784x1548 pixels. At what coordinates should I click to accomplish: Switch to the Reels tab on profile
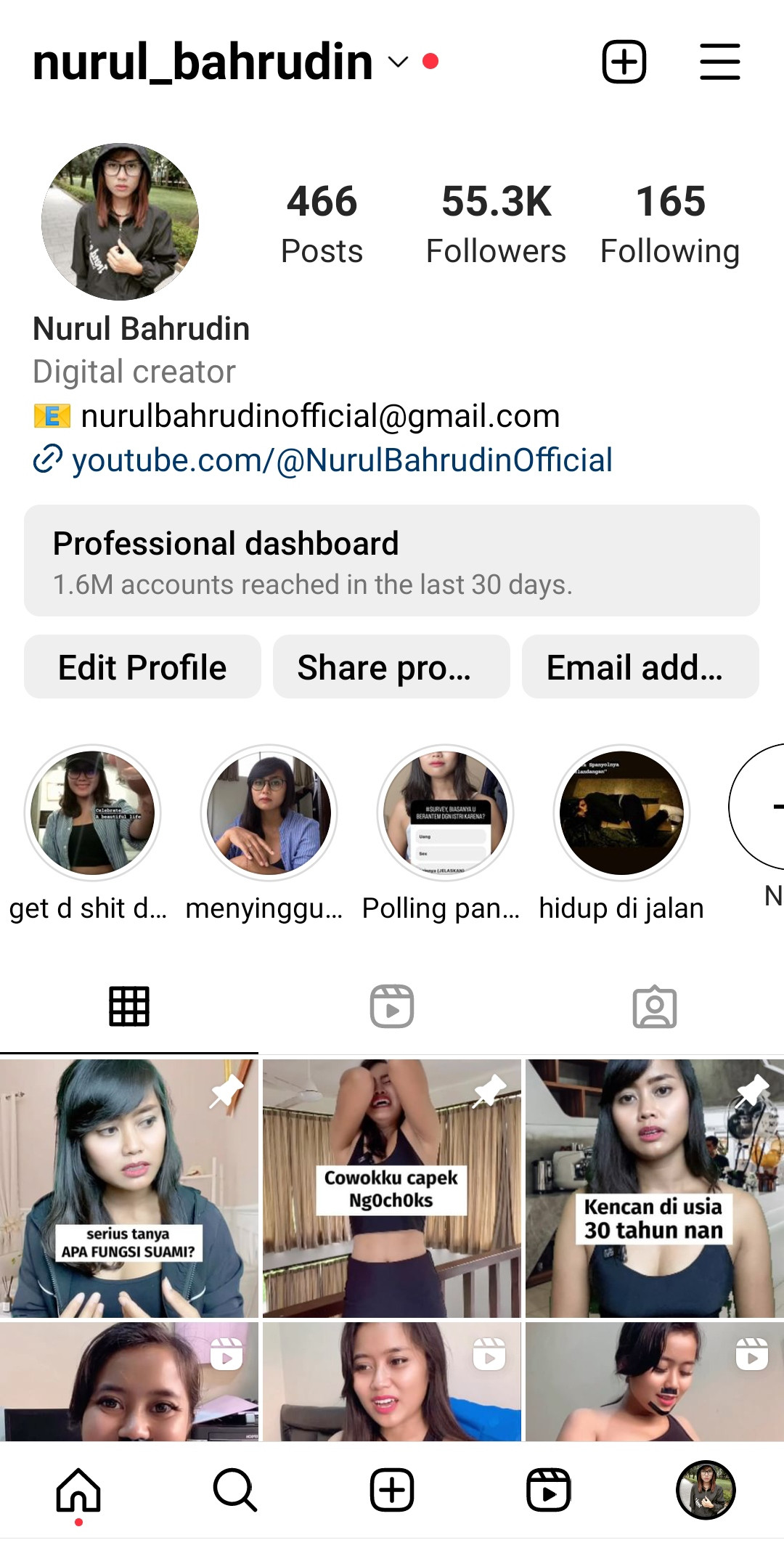(392, 1006)
